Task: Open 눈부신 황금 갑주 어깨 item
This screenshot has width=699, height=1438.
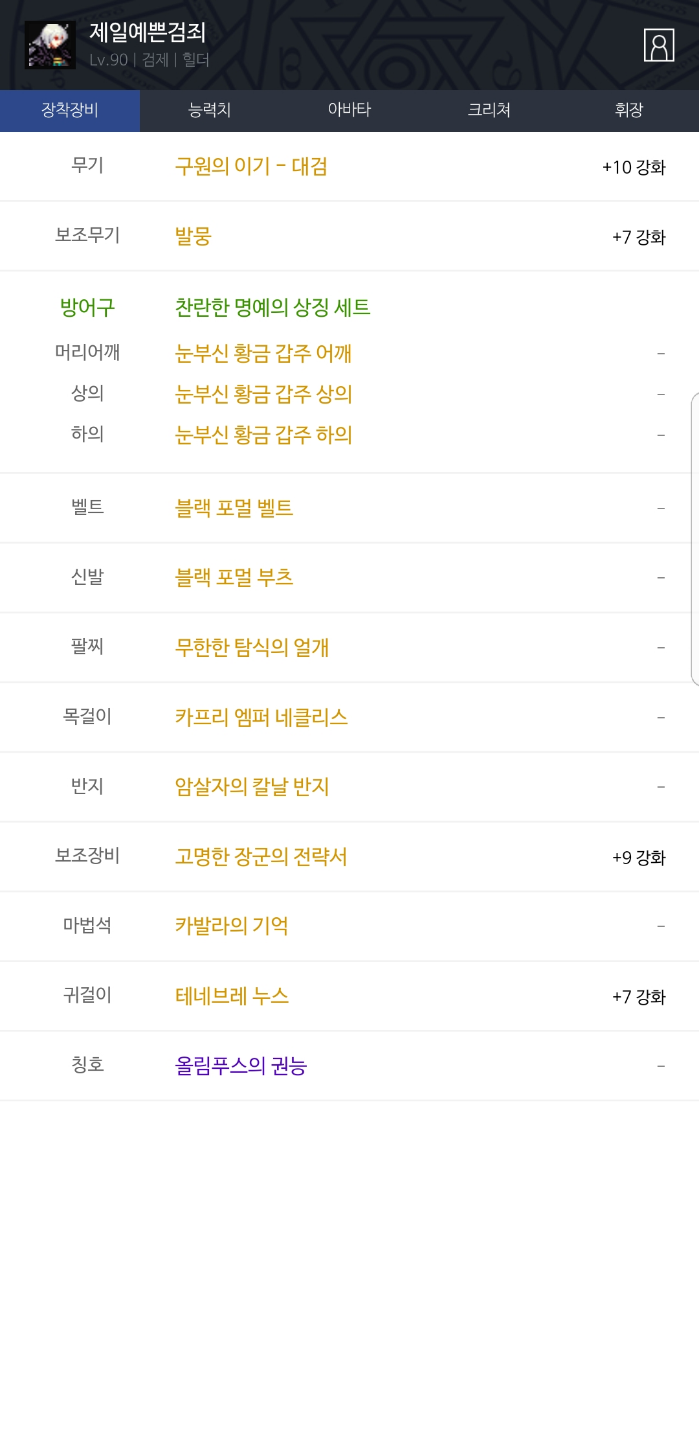Action: (x=263, y=353)
